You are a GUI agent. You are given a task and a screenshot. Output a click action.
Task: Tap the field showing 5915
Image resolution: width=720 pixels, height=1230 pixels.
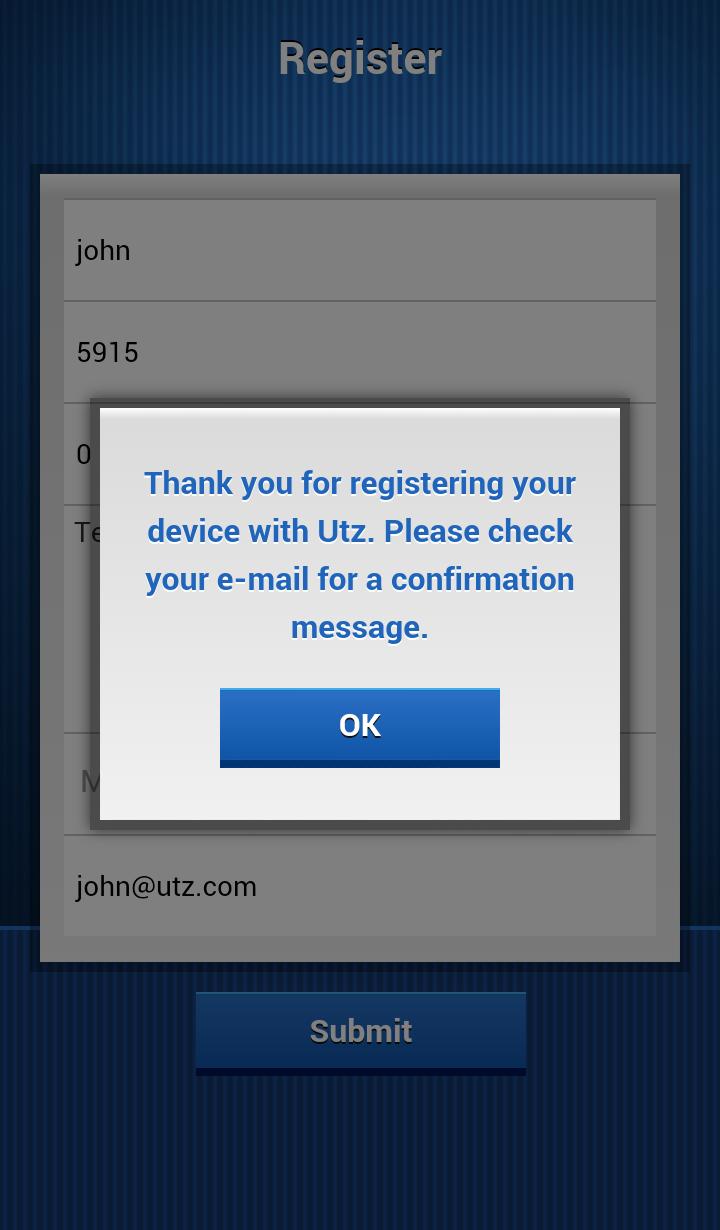pos(359,352)
